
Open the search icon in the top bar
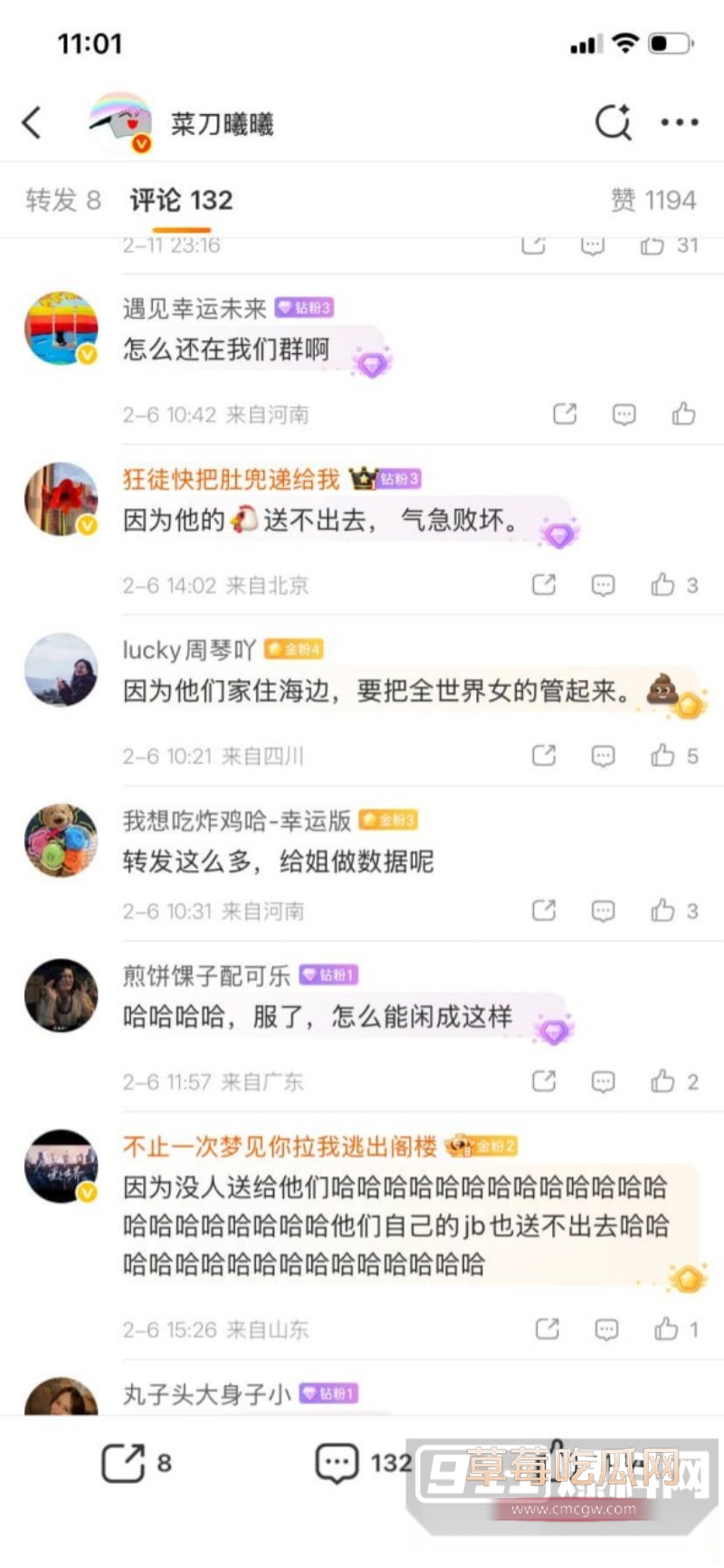pos(614,123)
